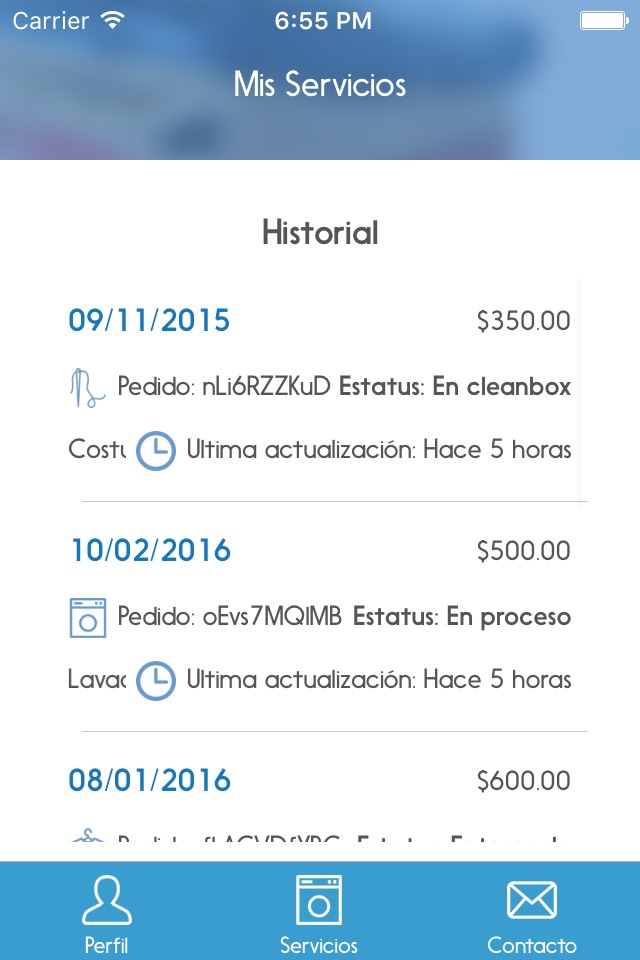View the order dated 10/02/2016
The width and height of the screenshot is (640, 960).
coord(320,616)
